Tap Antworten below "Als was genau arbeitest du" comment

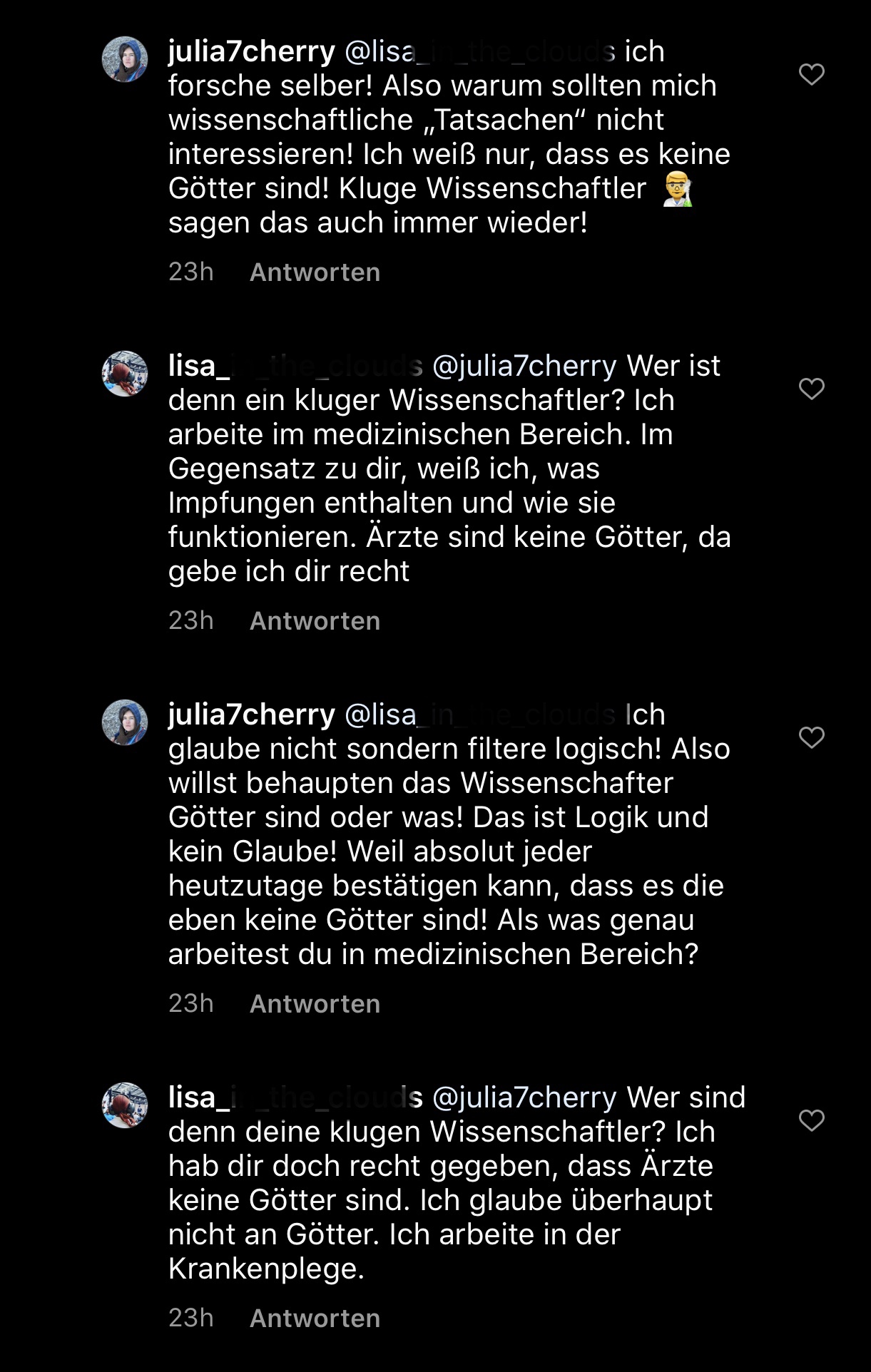315,1004
